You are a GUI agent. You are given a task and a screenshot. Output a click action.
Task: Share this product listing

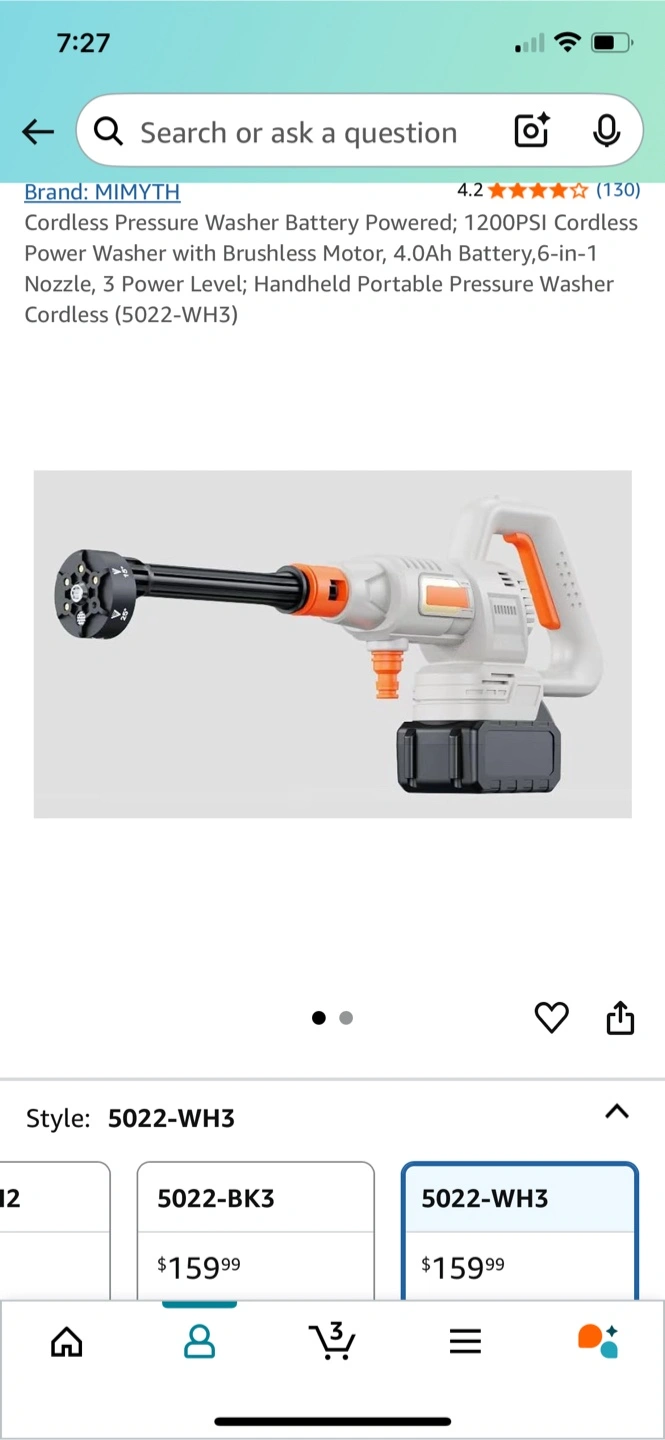pos(620,1018)
